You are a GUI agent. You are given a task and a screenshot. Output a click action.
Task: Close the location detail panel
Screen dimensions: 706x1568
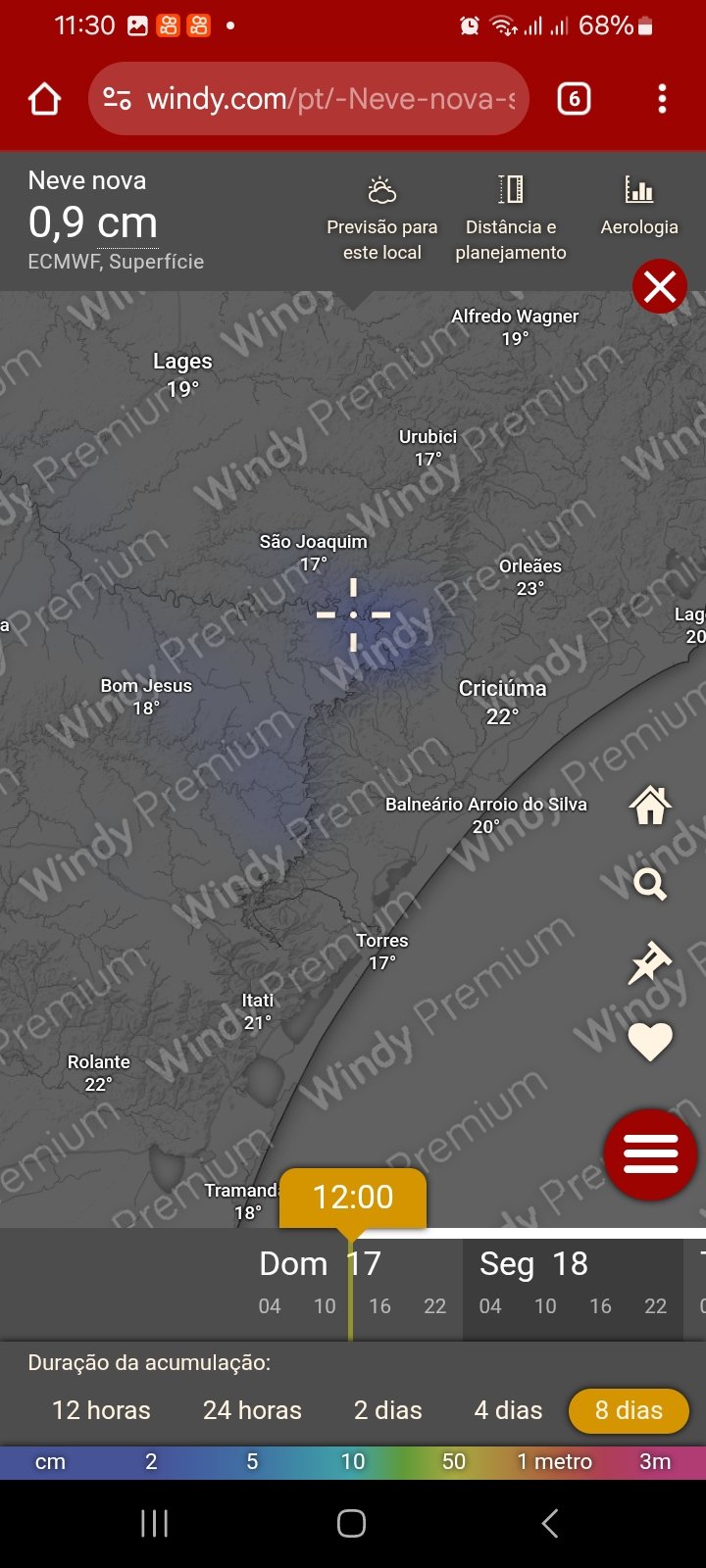[x=659, y=286]
